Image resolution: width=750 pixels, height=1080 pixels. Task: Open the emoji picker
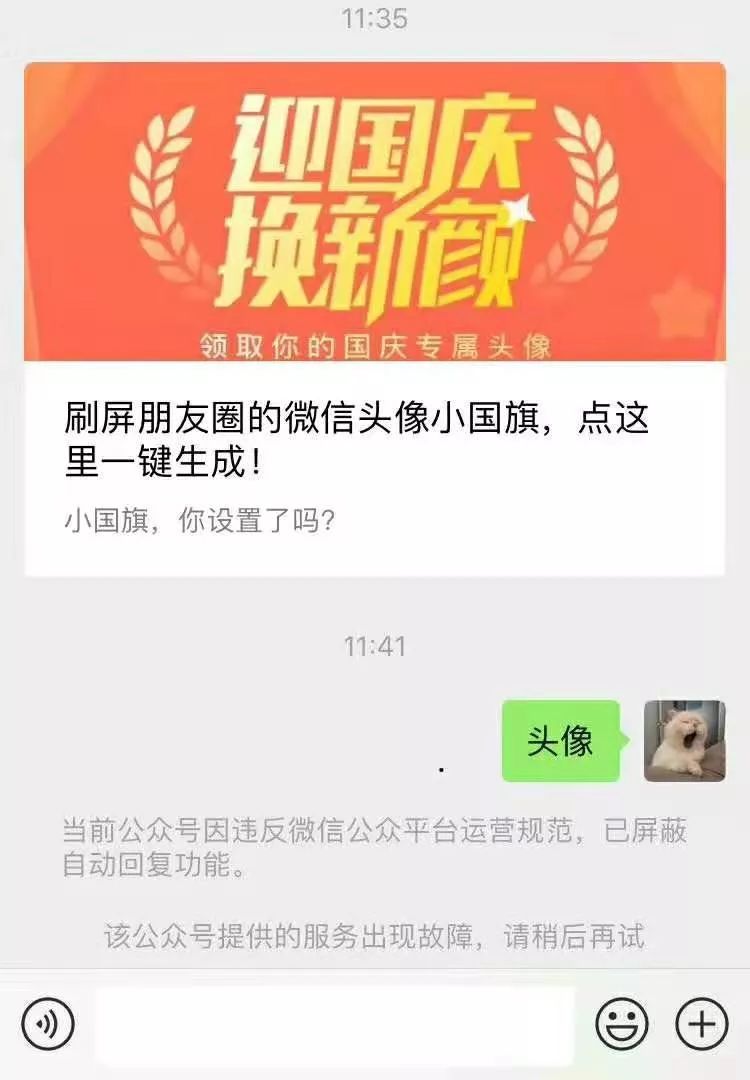click(622, 1024)
